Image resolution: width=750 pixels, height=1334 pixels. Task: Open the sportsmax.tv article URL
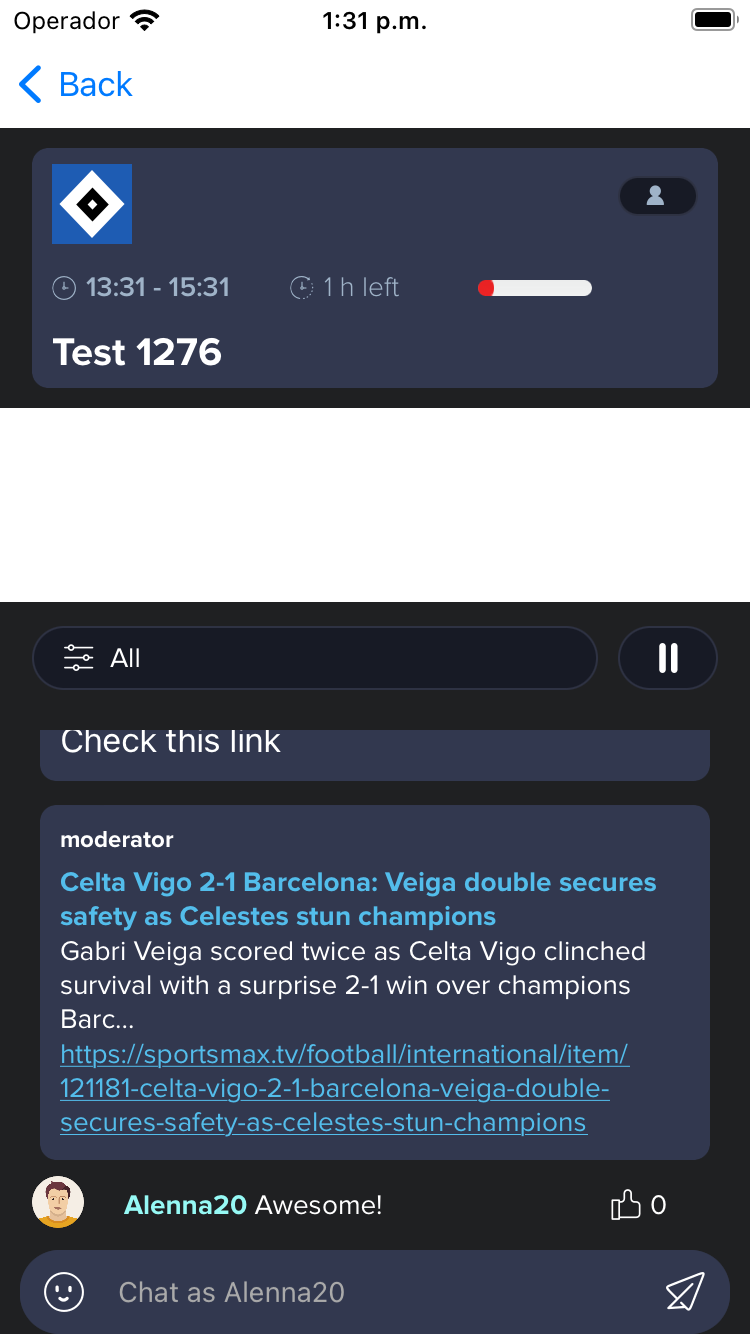pos(345,1088)
